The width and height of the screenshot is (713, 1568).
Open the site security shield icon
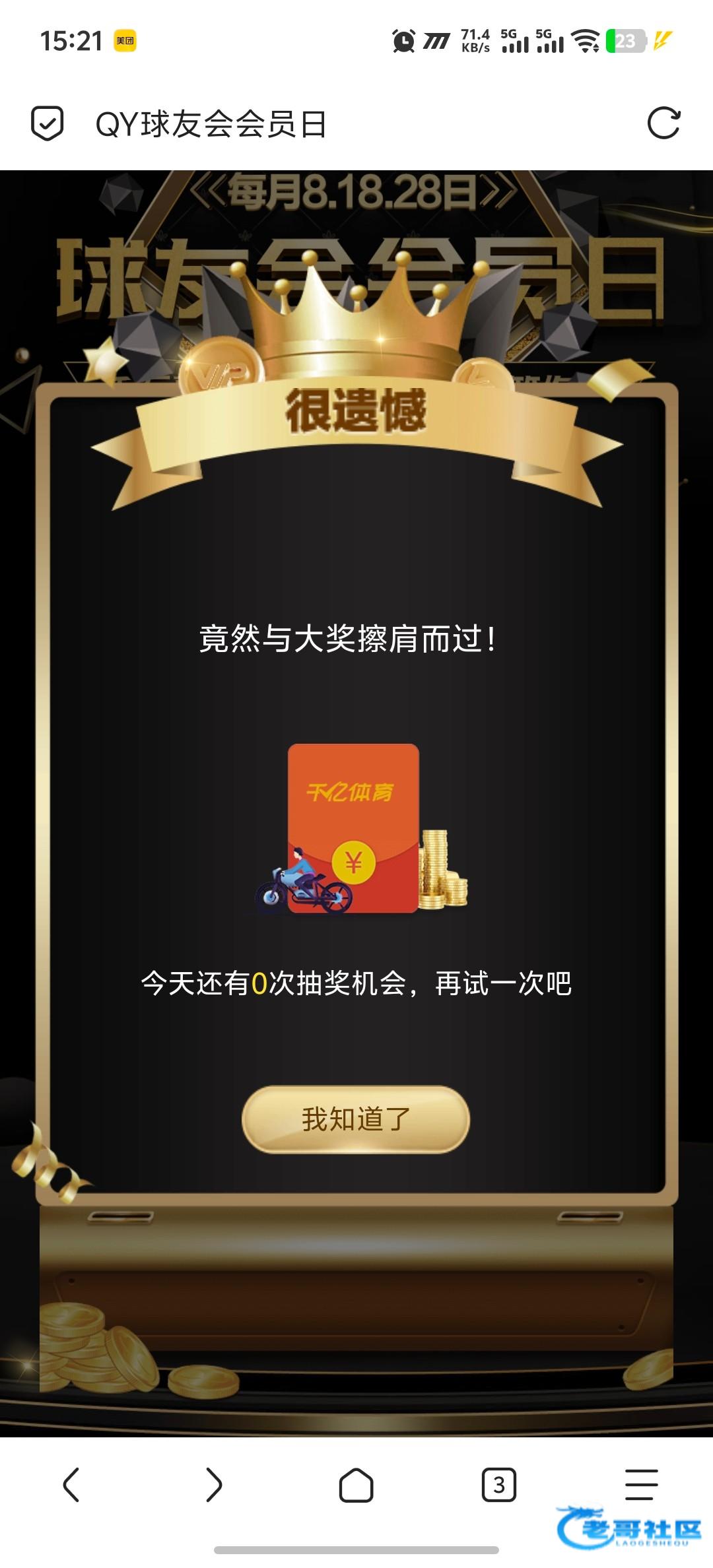click(48, 123)
